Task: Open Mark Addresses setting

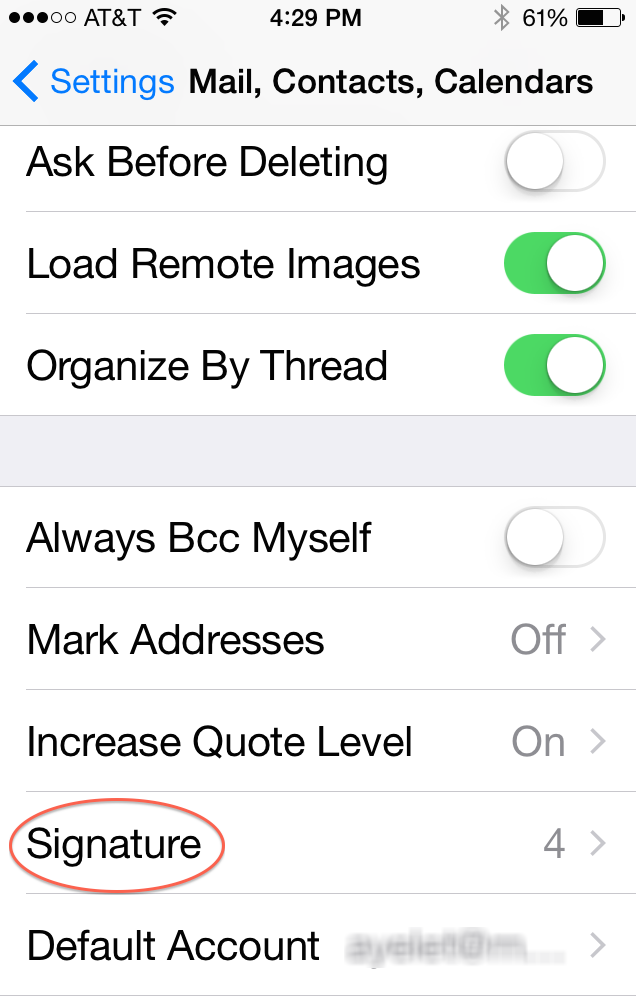Action: 318,640
